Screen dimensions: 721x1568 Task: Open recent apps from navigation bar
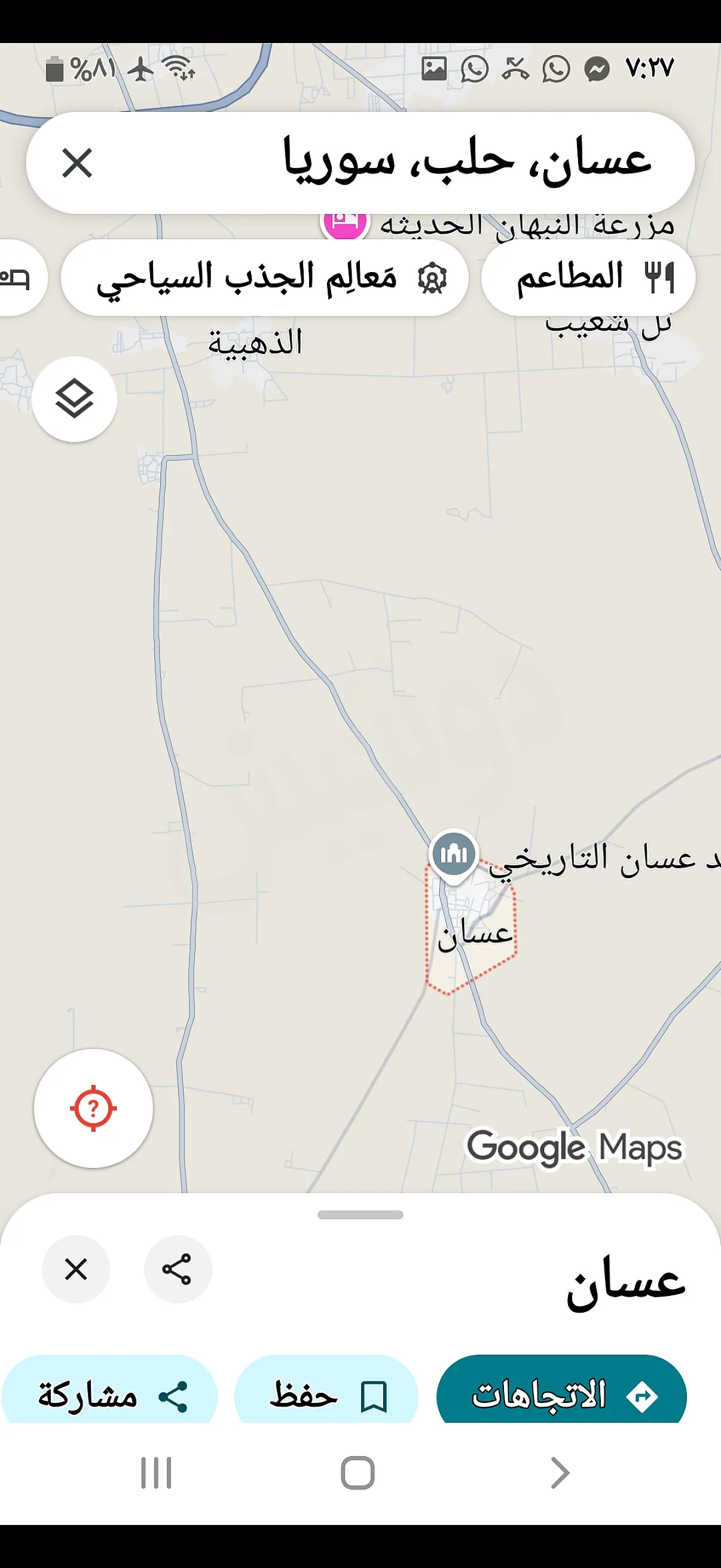pos(157,1473)
